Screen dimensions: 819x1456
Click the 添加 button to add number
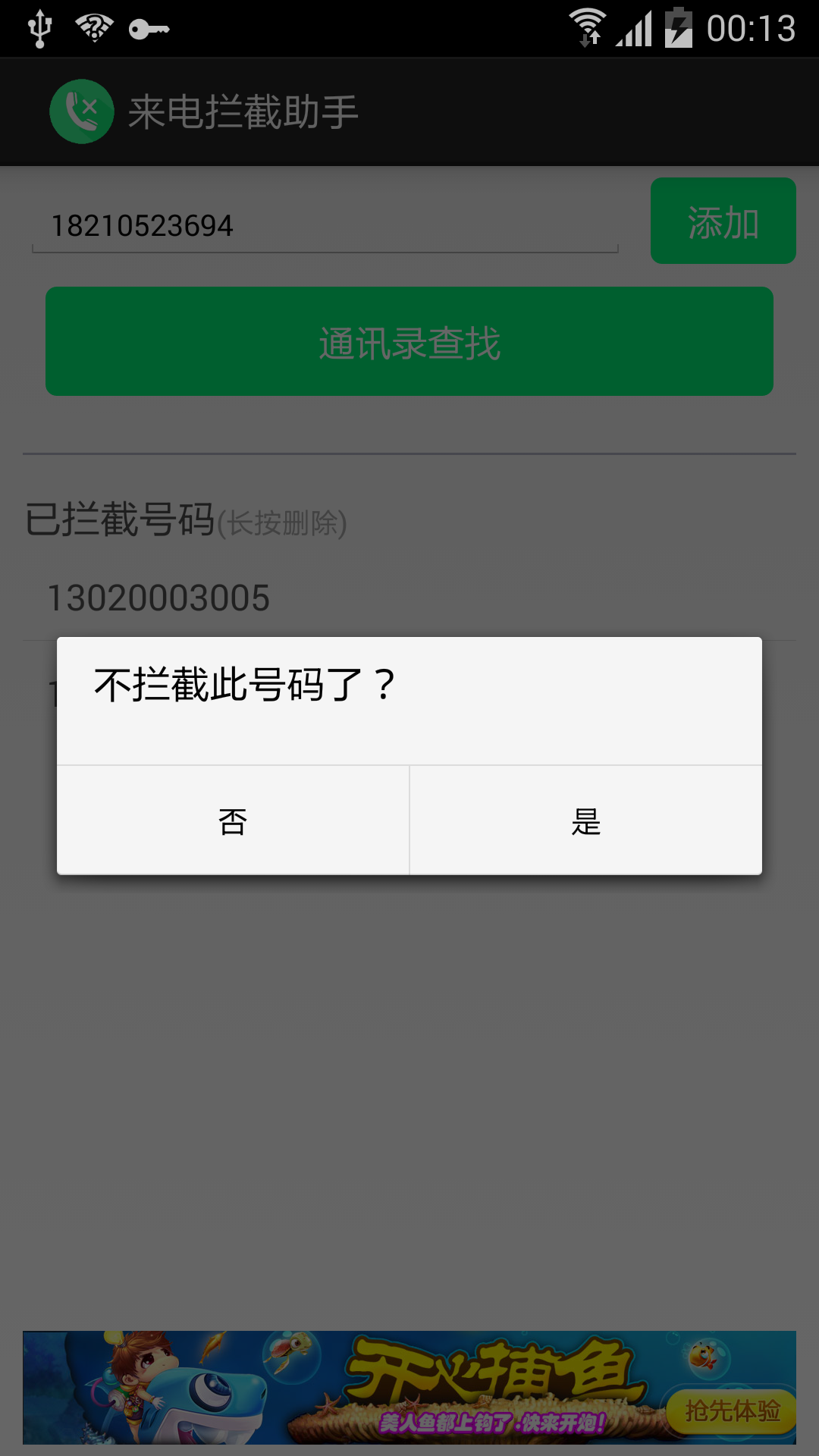(722, 220)
